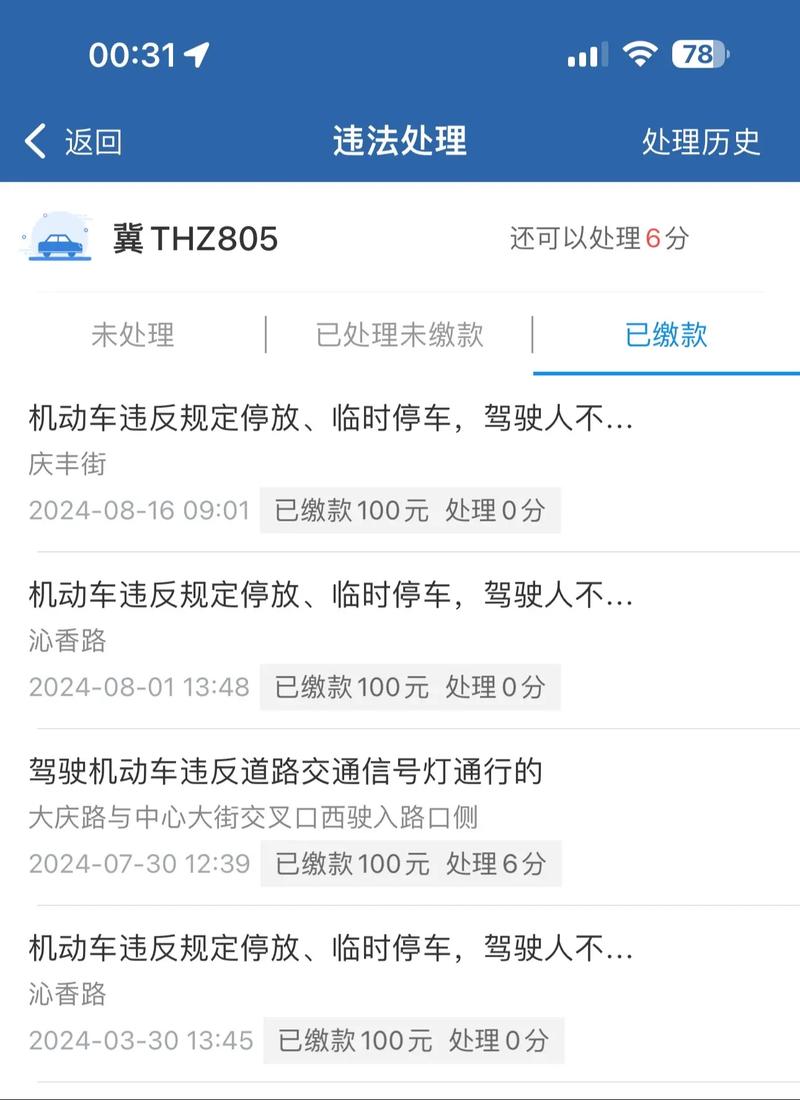
Task: Tap the Wi-Fi icon in the status bar
Action: pos(640,56)
